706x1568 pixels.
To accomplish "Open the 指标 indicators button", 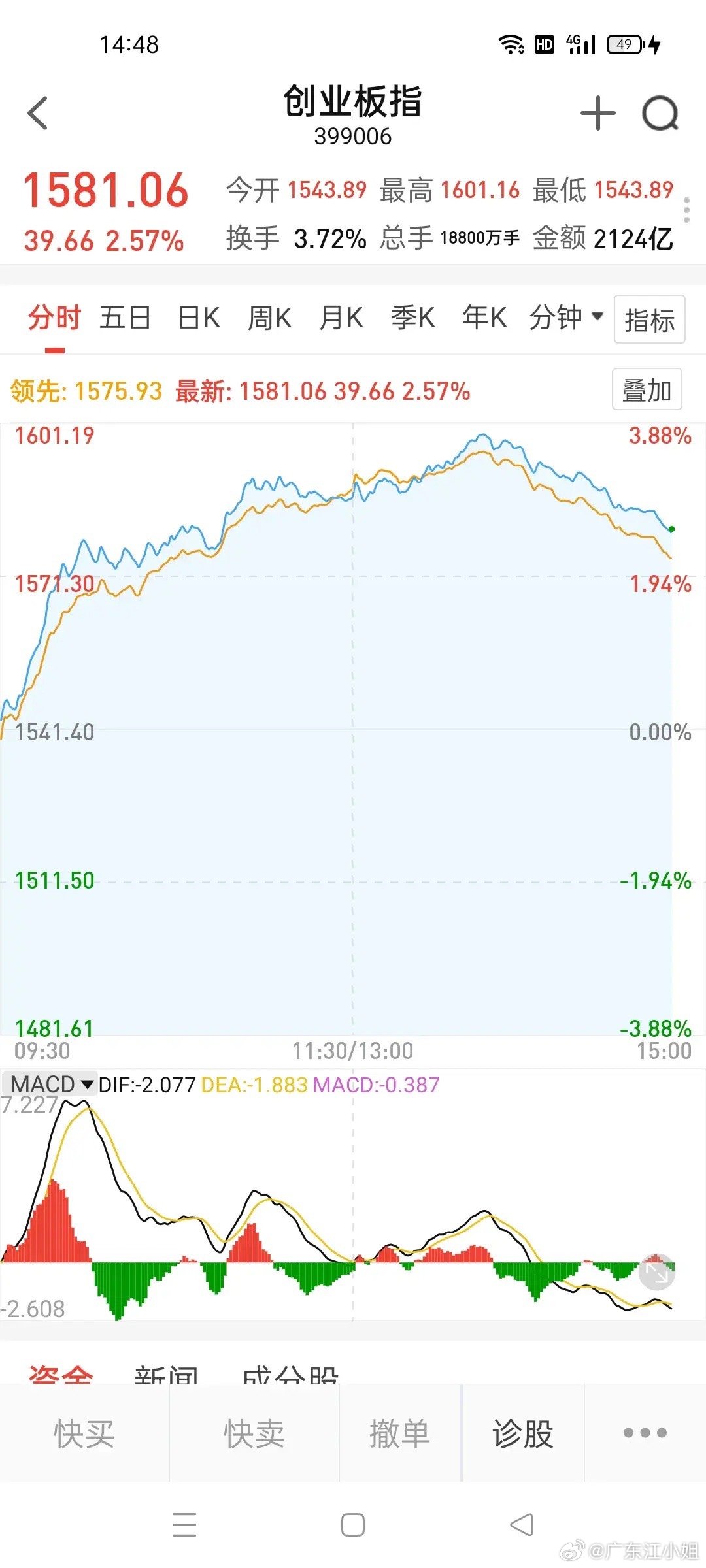I will point(649,320).
